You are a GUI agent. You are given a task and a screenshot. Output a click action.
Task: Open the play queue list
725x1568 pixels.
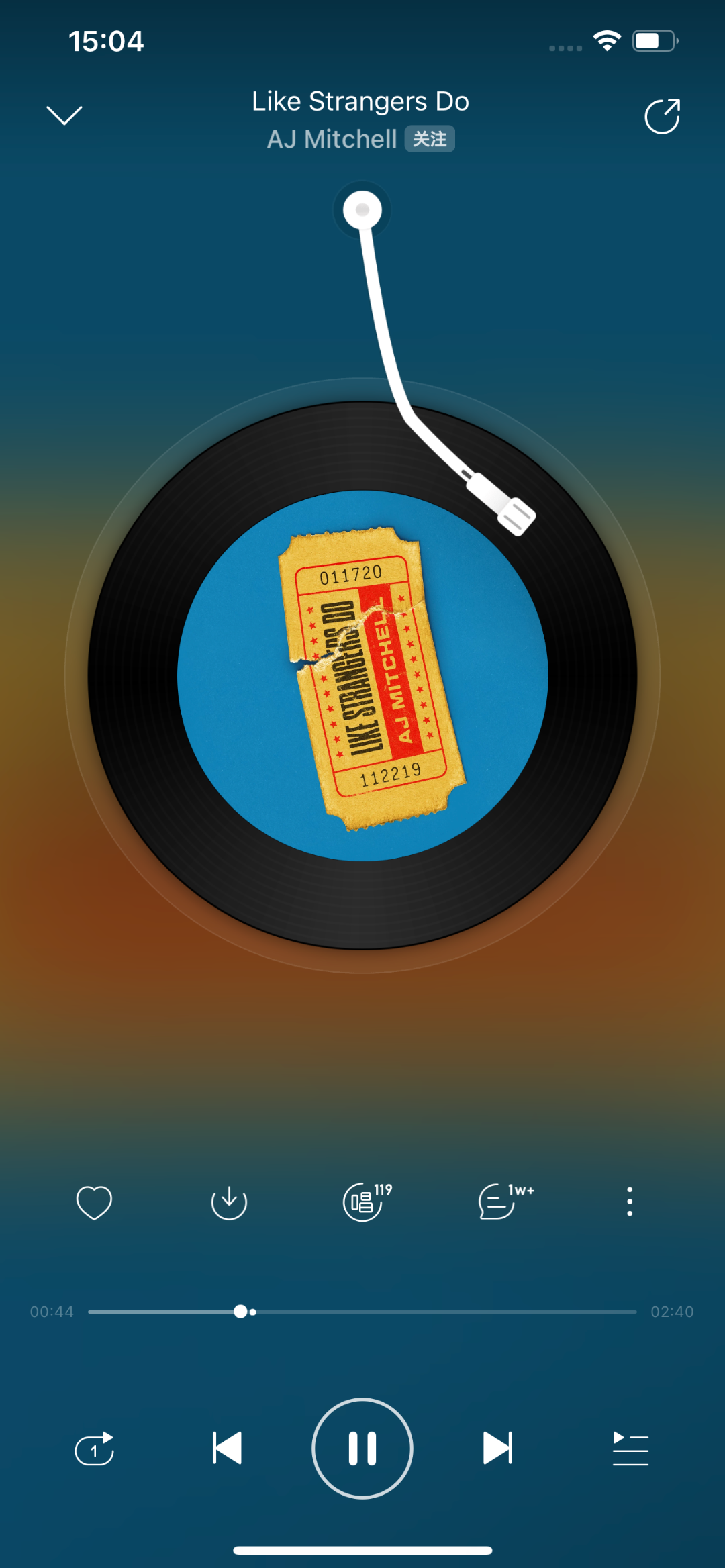[x=630, y=1449]
